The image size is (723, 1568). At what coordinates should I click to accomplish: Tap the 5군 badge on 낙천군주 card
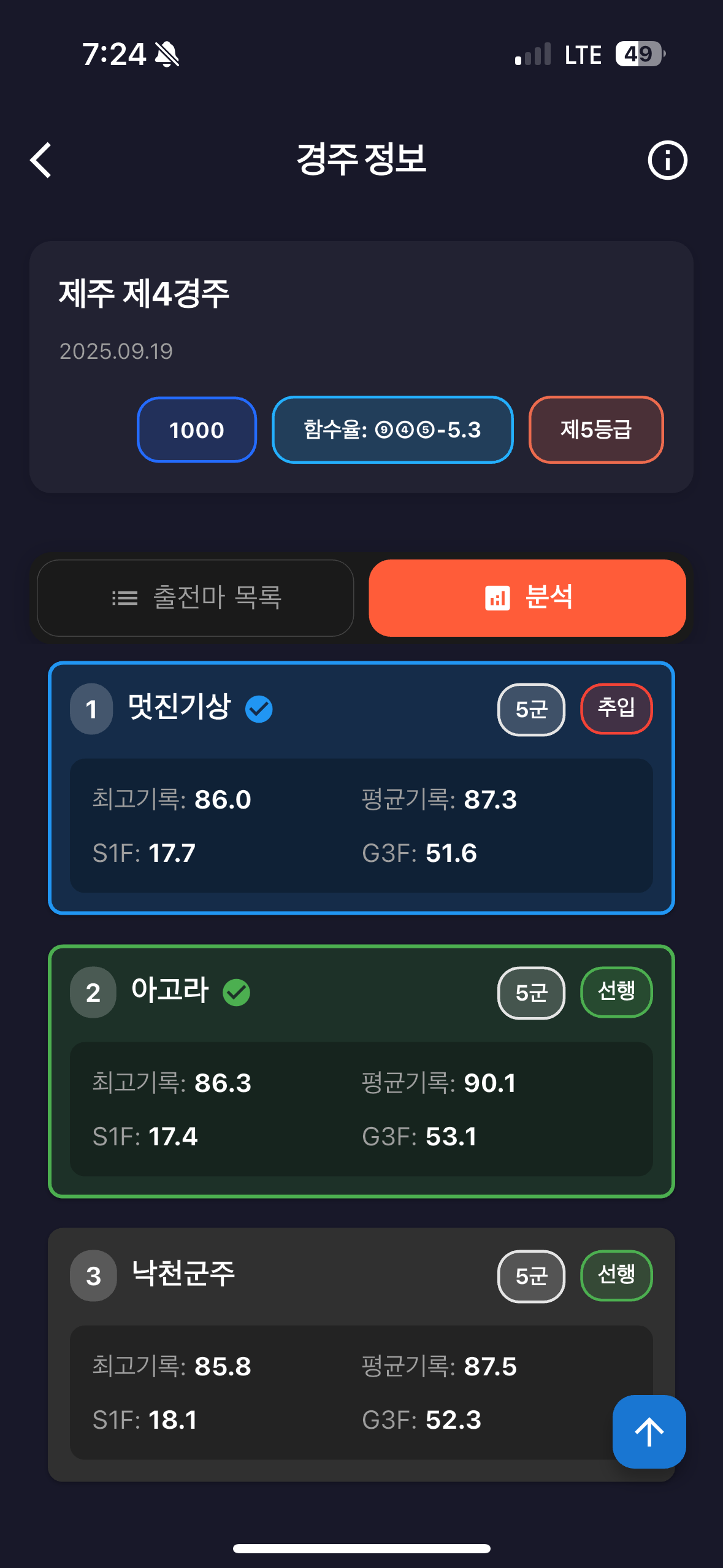click(530, 1276)
